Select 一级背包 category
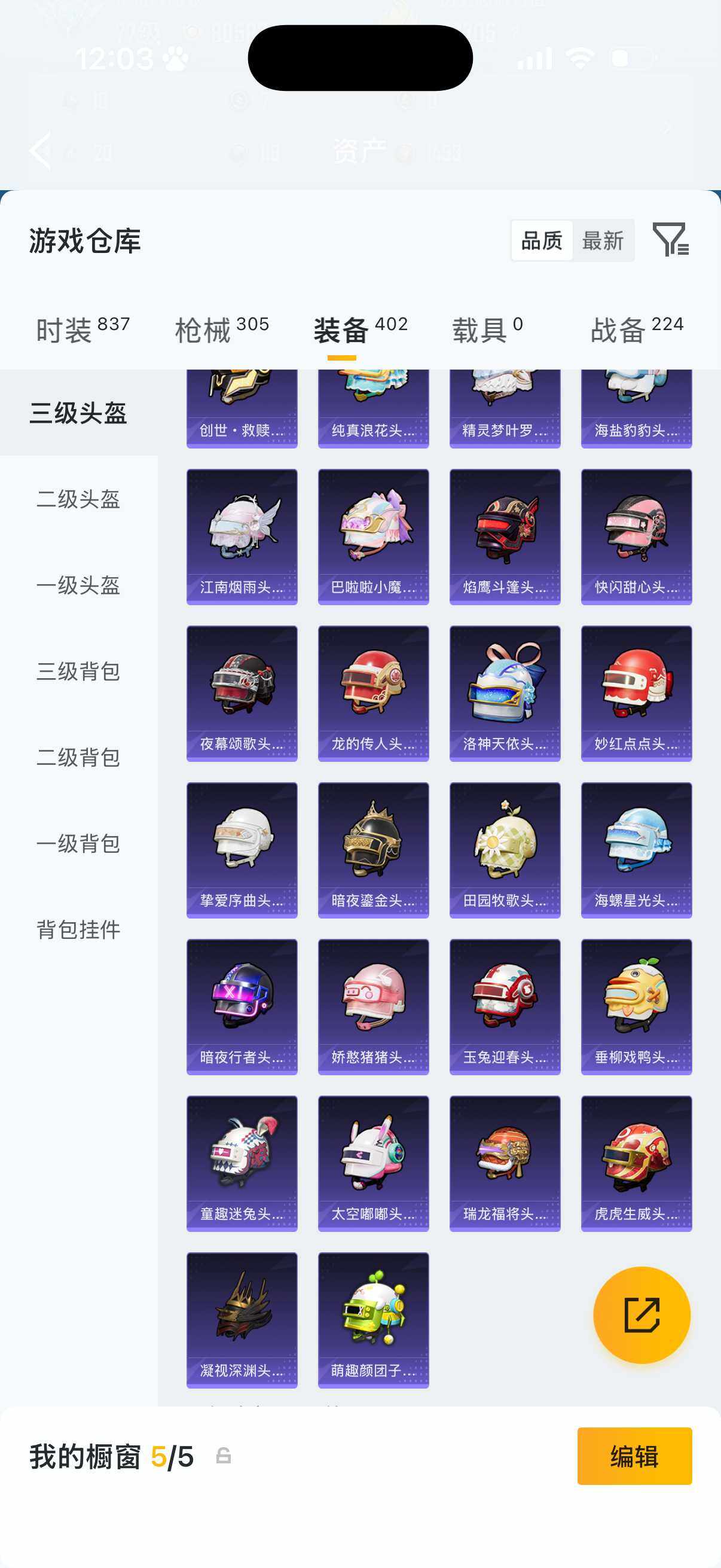The image size is (721, 1568). pyautogui.click(x=77, y=844)
